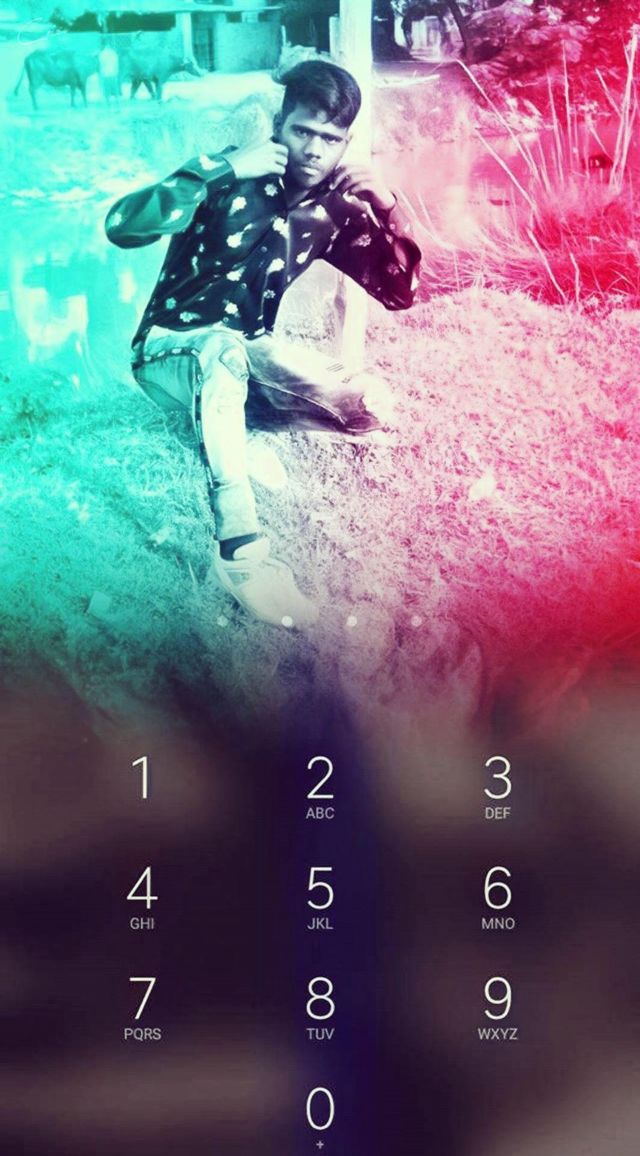The height and width of the screenshot is (1156, 640).
Task: Enter digit 8 TUV
Action: pyautogui.click(x=320, y=1007)
